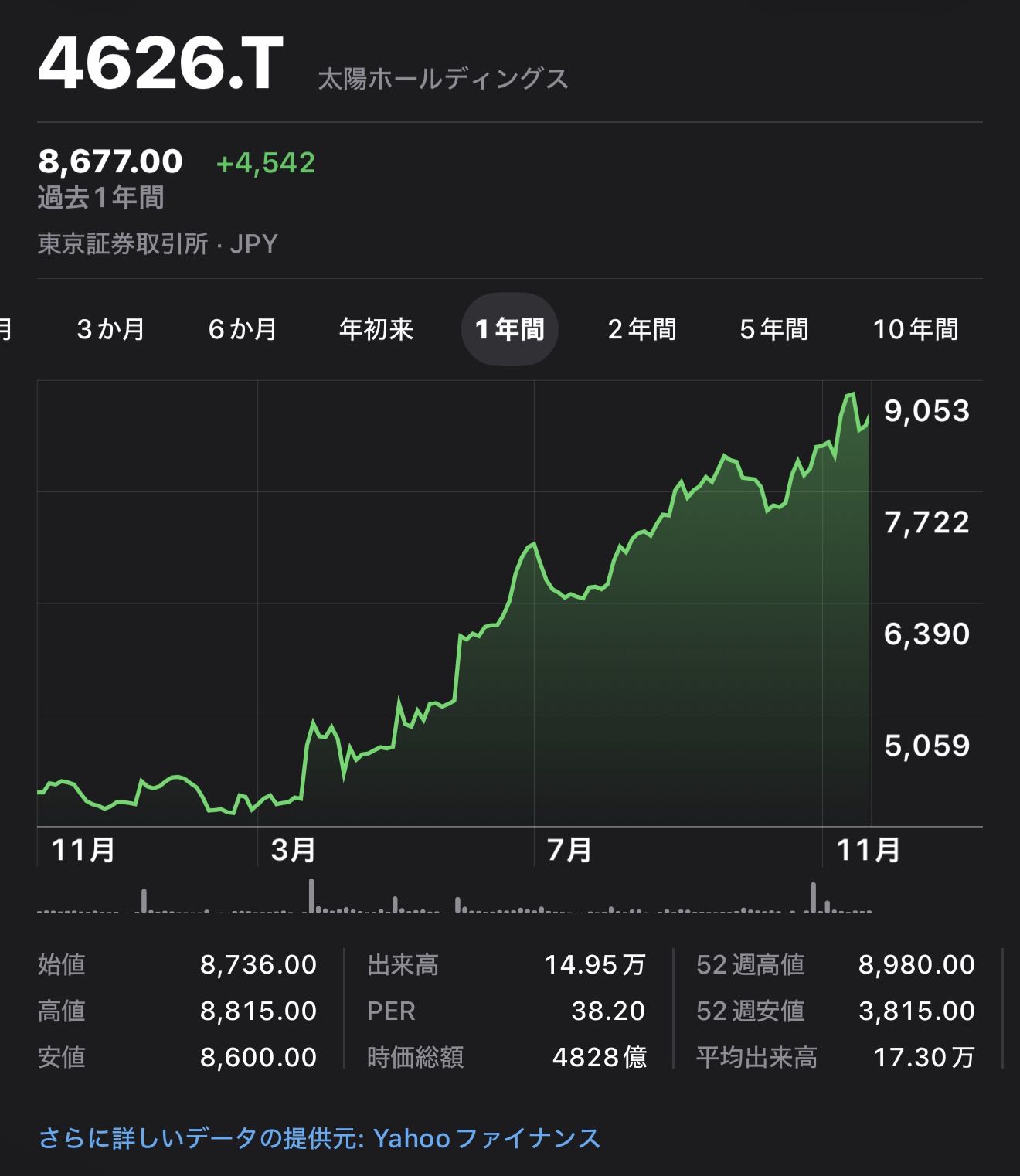Image resolution: width=1020 pixels, height=1176 pixels.
Task: Display the 5年間 chart range
Action: [774, 329]
